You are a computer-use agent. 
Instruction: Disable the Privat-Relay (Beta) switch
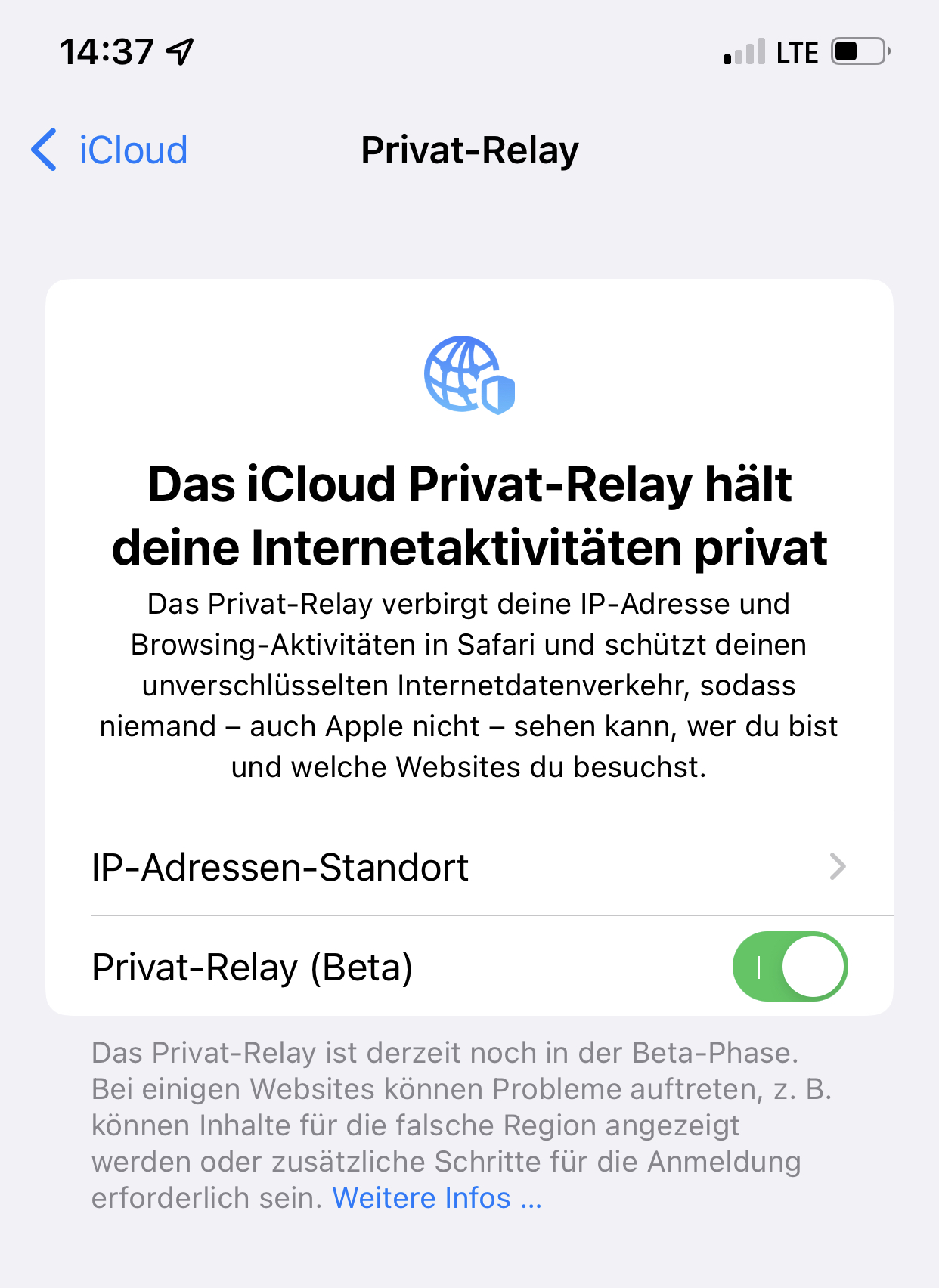click(x=789, y=967)
